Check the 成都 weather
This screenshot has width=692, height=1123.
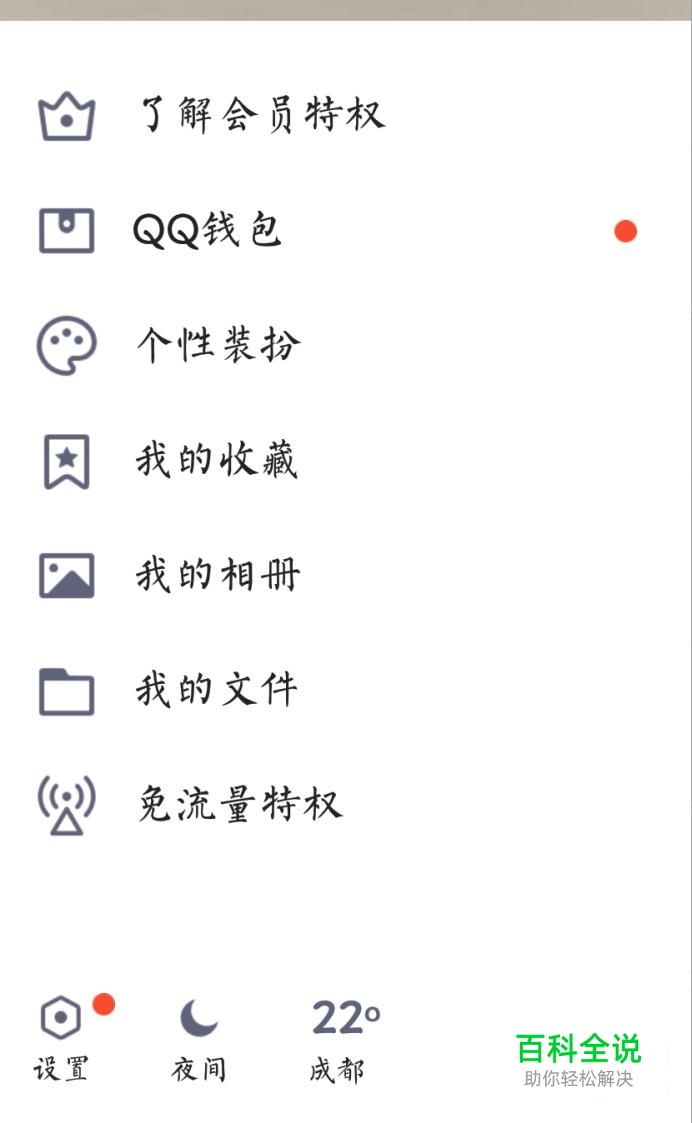343,1040
